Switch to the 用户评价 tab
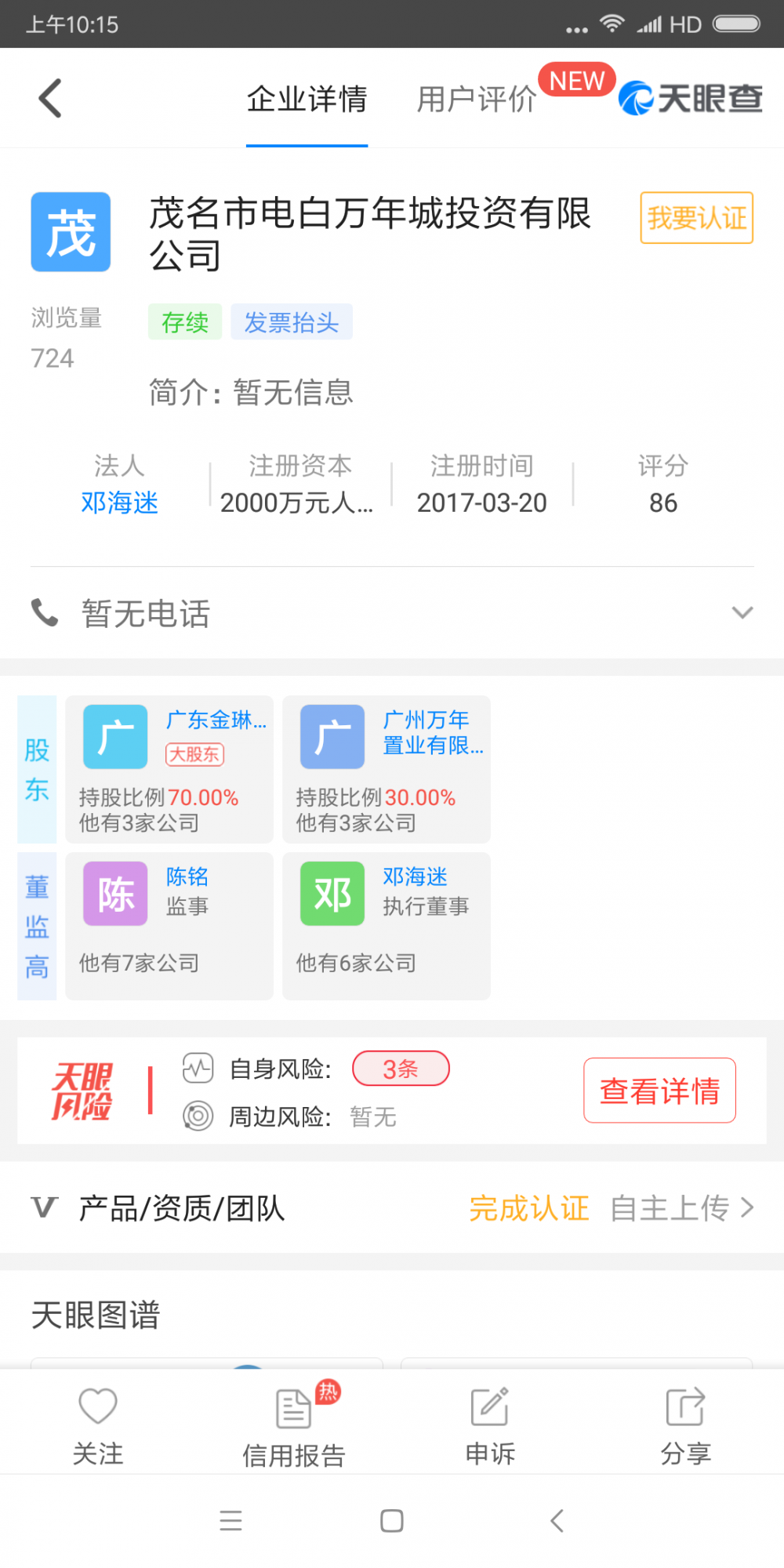Screen dimensions: 784x1568 [x=476, y=100]
